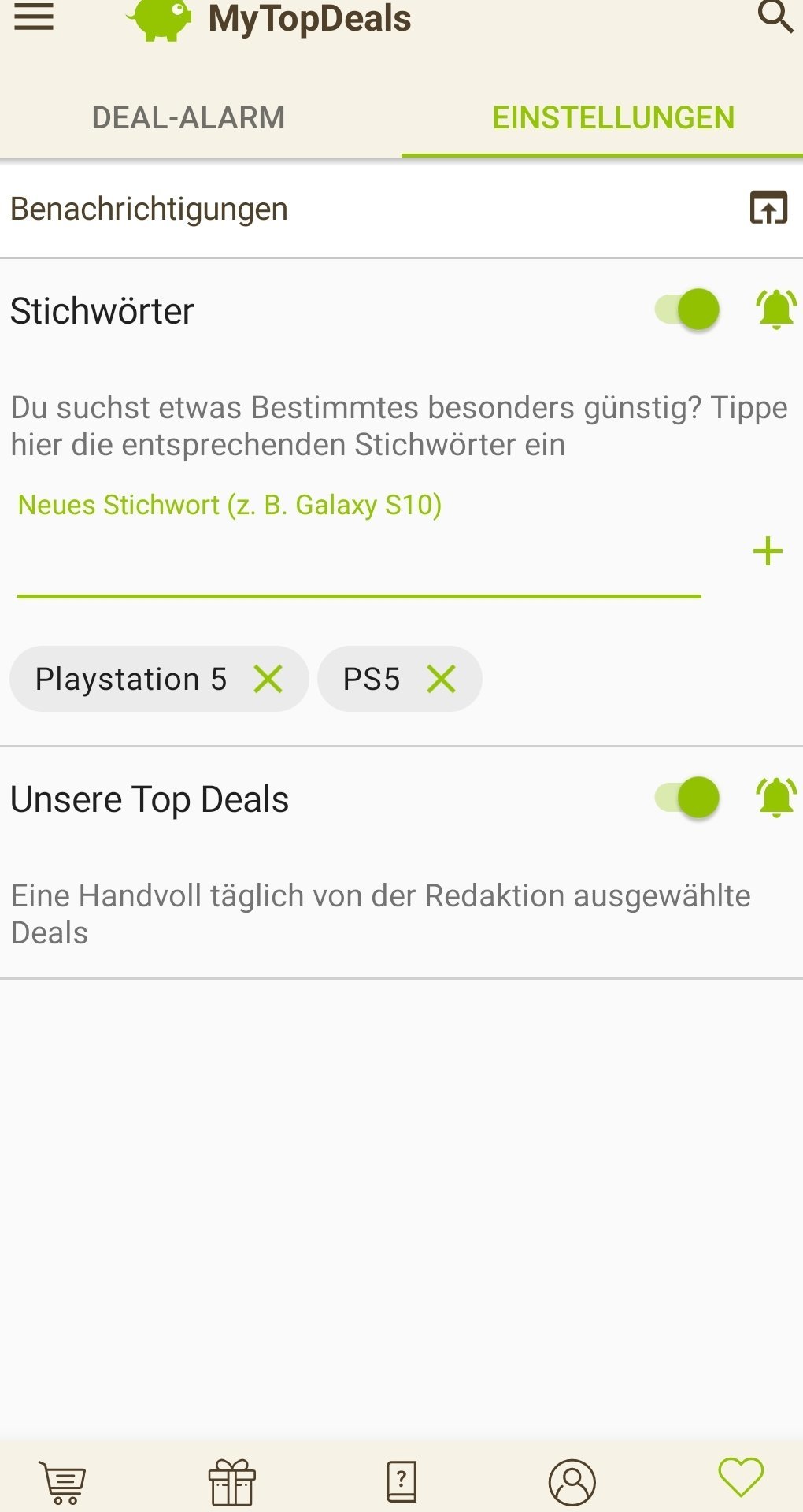This screenshot has width=803, height=1512.
Task: Delete the PS5 keyword chip
Action: pos(442,679)
